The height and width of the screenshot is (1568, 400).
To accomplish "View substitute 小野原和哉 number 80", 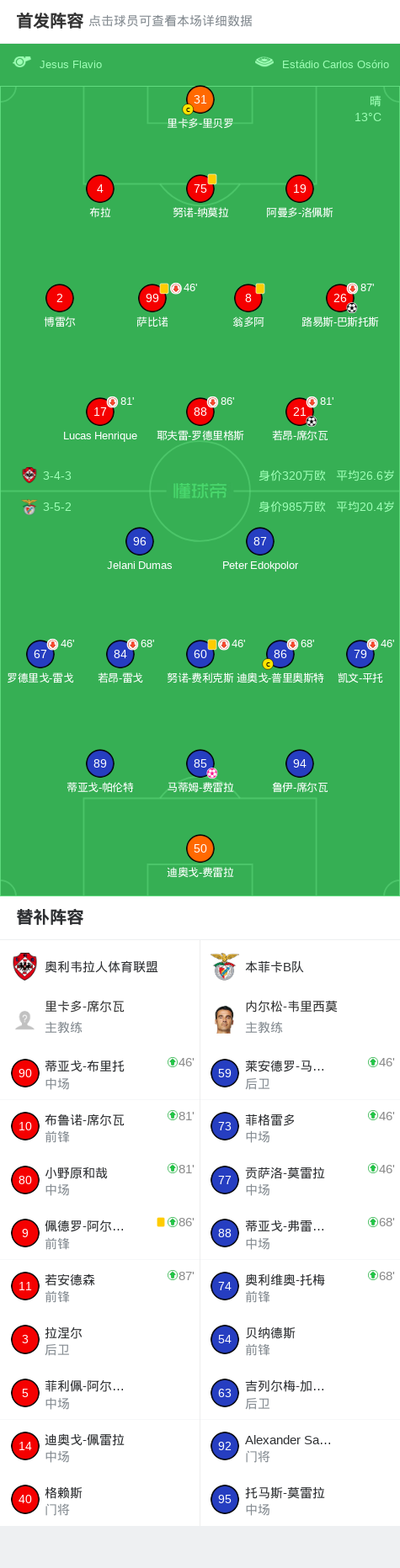I will point(100,1180).
